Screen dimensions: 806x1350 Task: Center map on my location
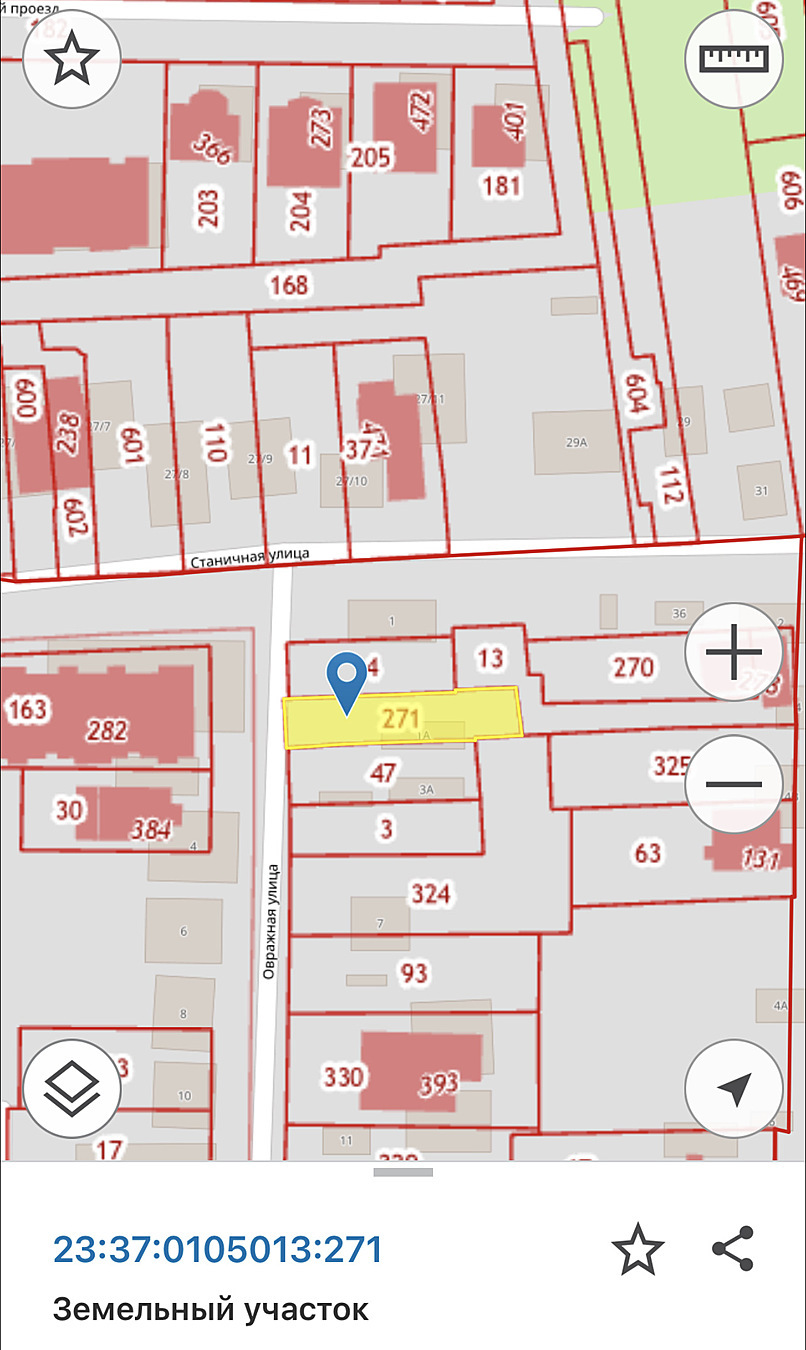[734, 1088]
